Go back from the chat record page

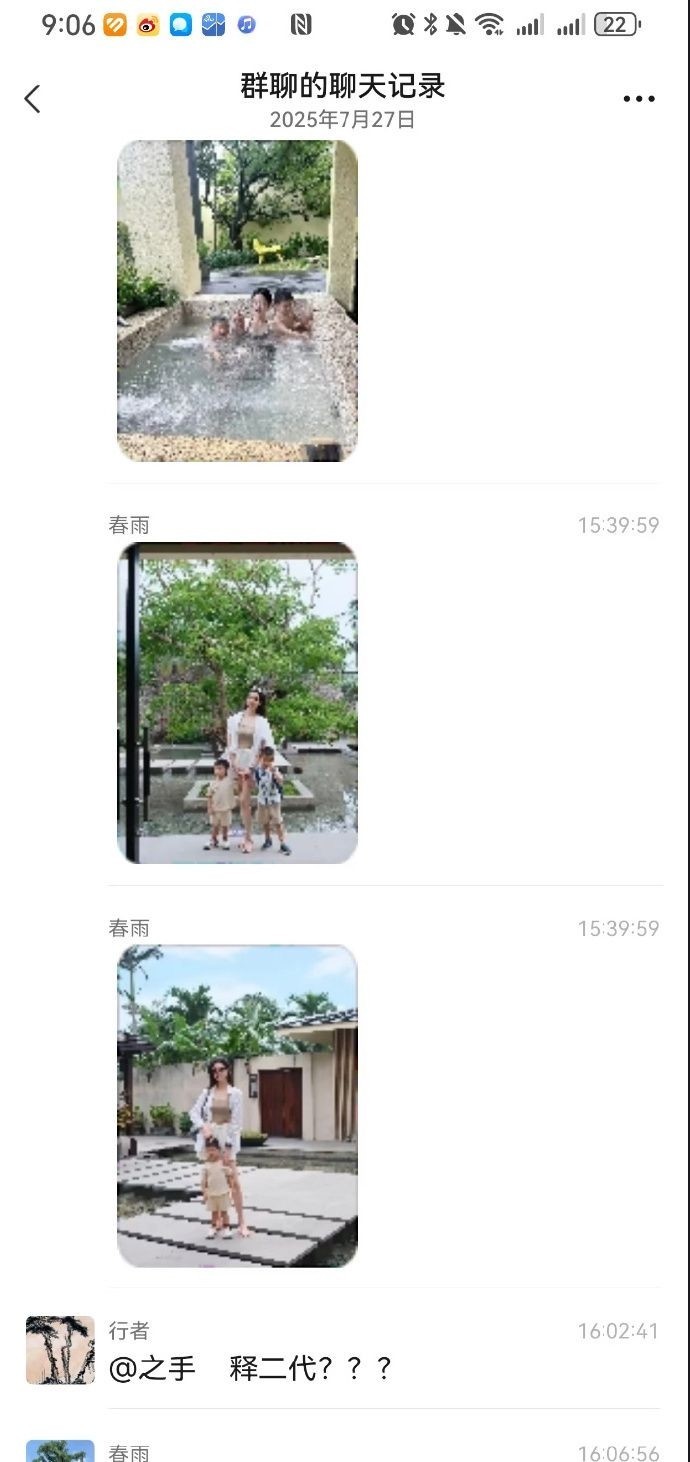pyautogui.click(x=33, y=99)
